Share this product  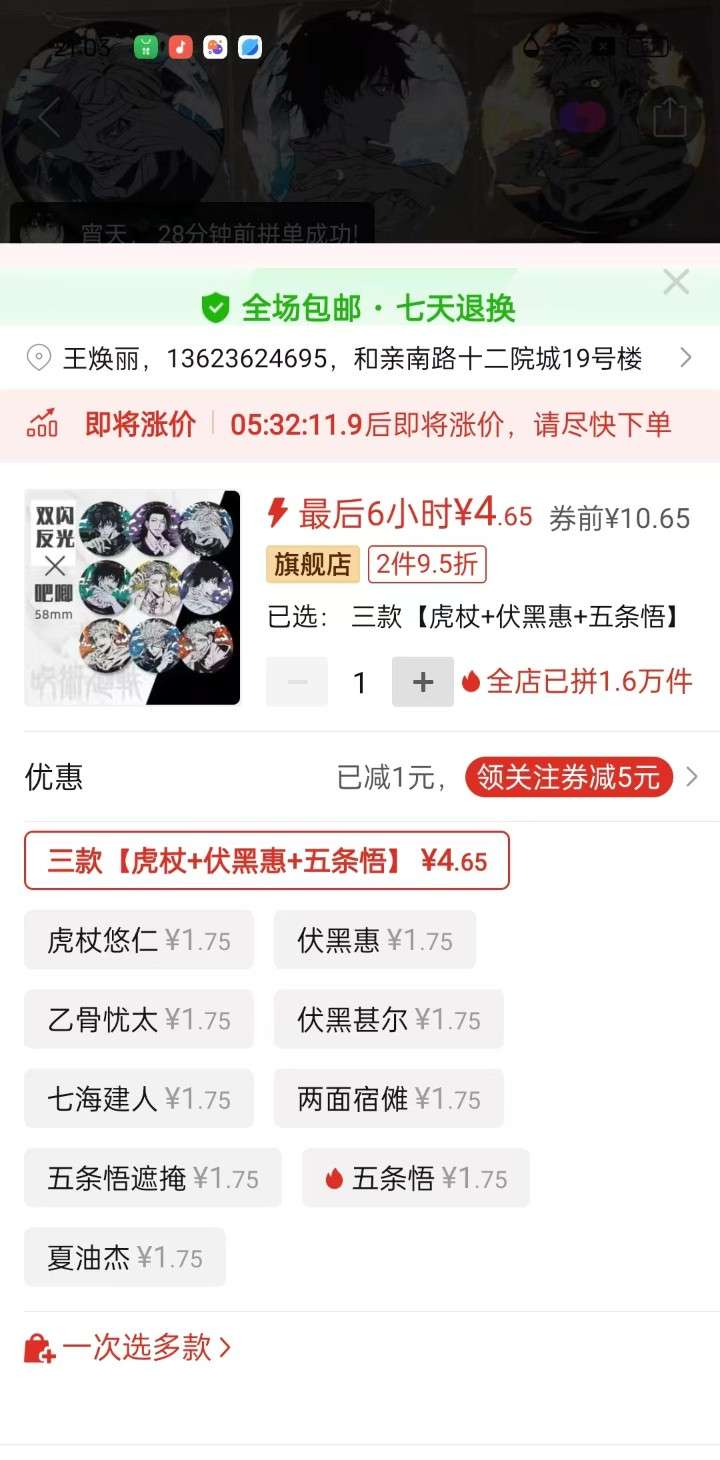(669, 116)
